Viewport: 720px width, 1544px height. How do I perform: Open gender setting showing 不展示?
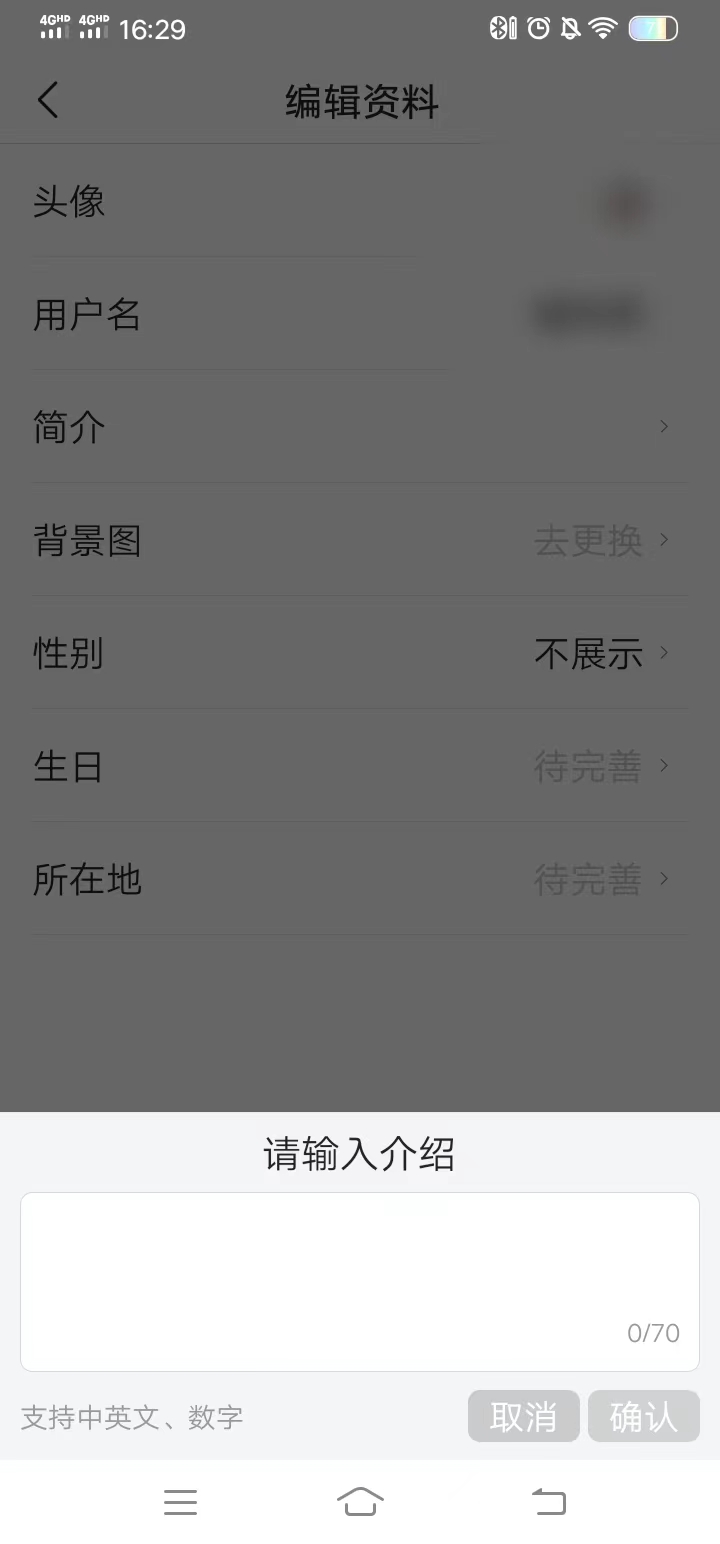pyautogui.click(x=590, y=653)
